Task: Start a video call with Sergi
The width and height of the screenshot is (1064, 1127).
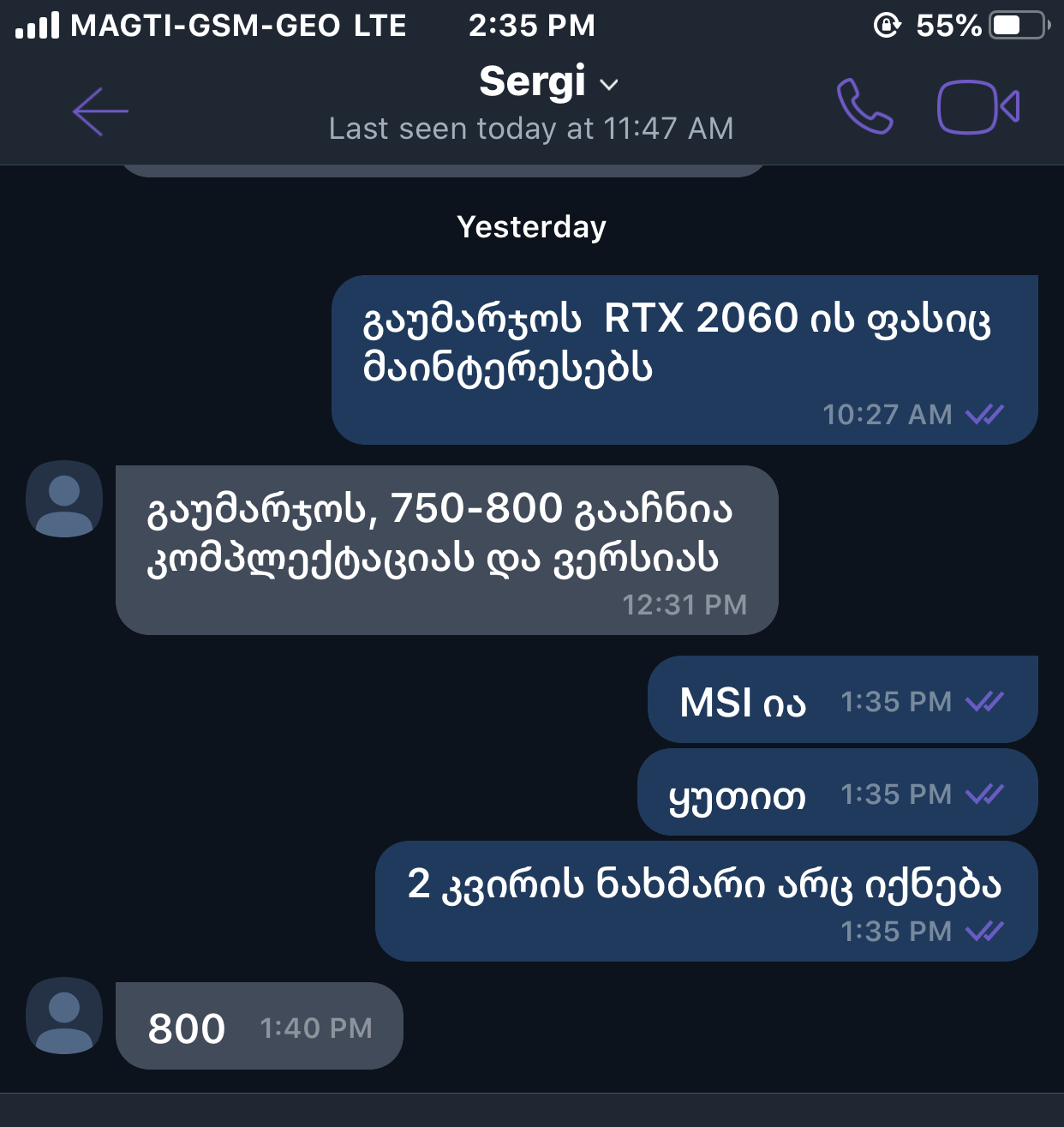Action: tap(977, 107)
